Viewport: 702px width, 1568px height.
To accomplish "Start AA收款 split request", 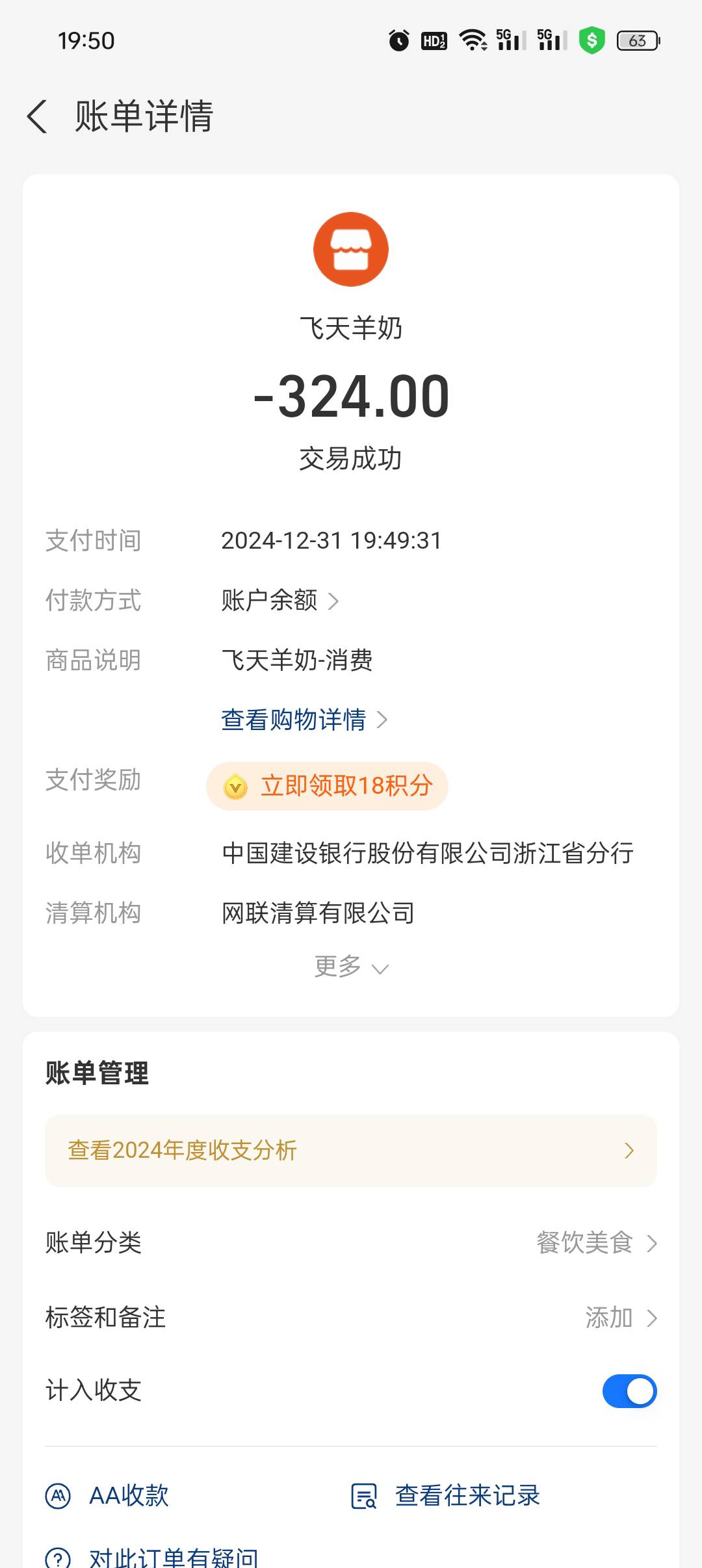I will (x=109, y=1495).
